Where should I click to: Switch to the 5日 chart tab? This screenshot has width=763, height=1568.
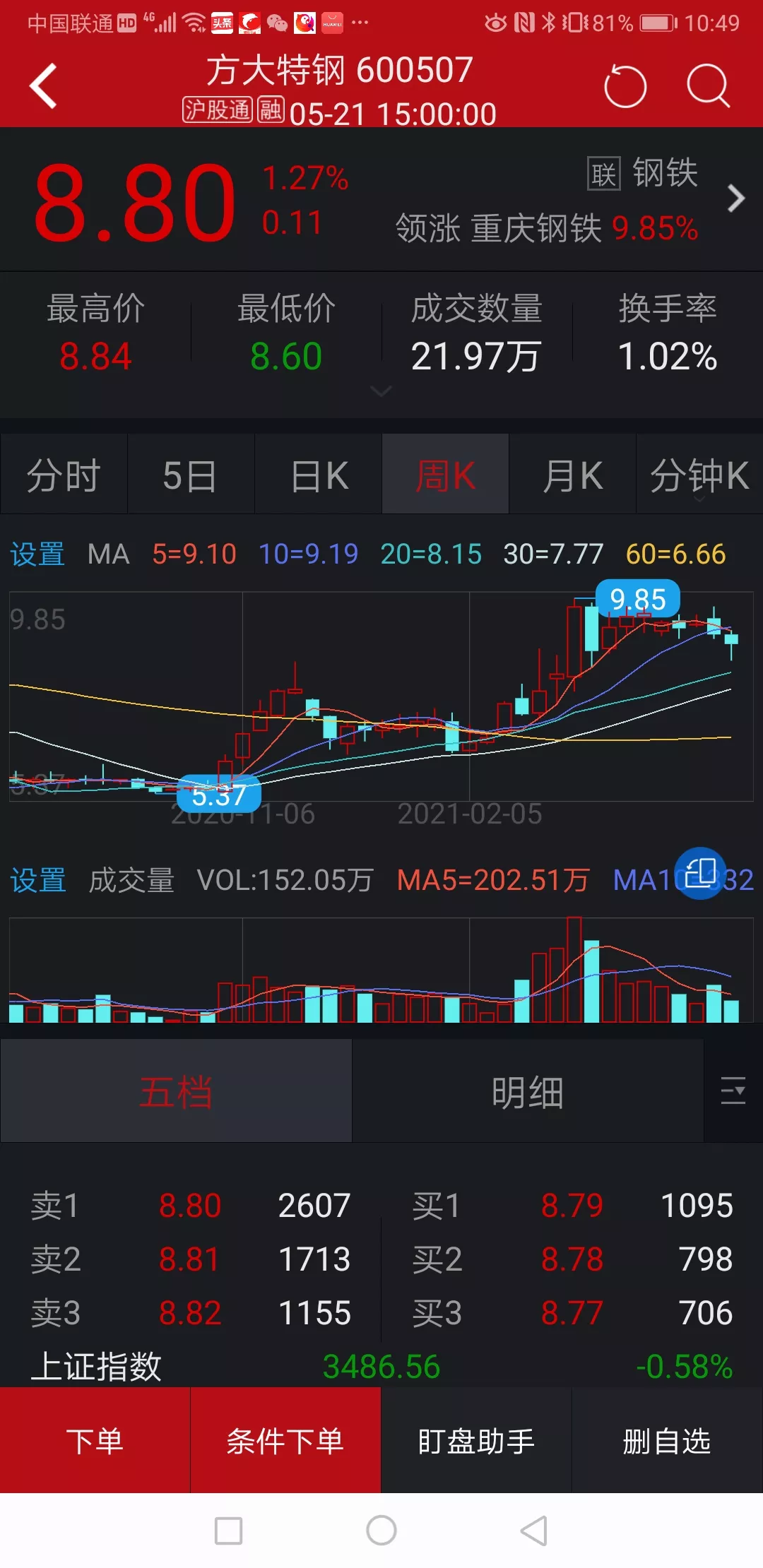point(191,475)
